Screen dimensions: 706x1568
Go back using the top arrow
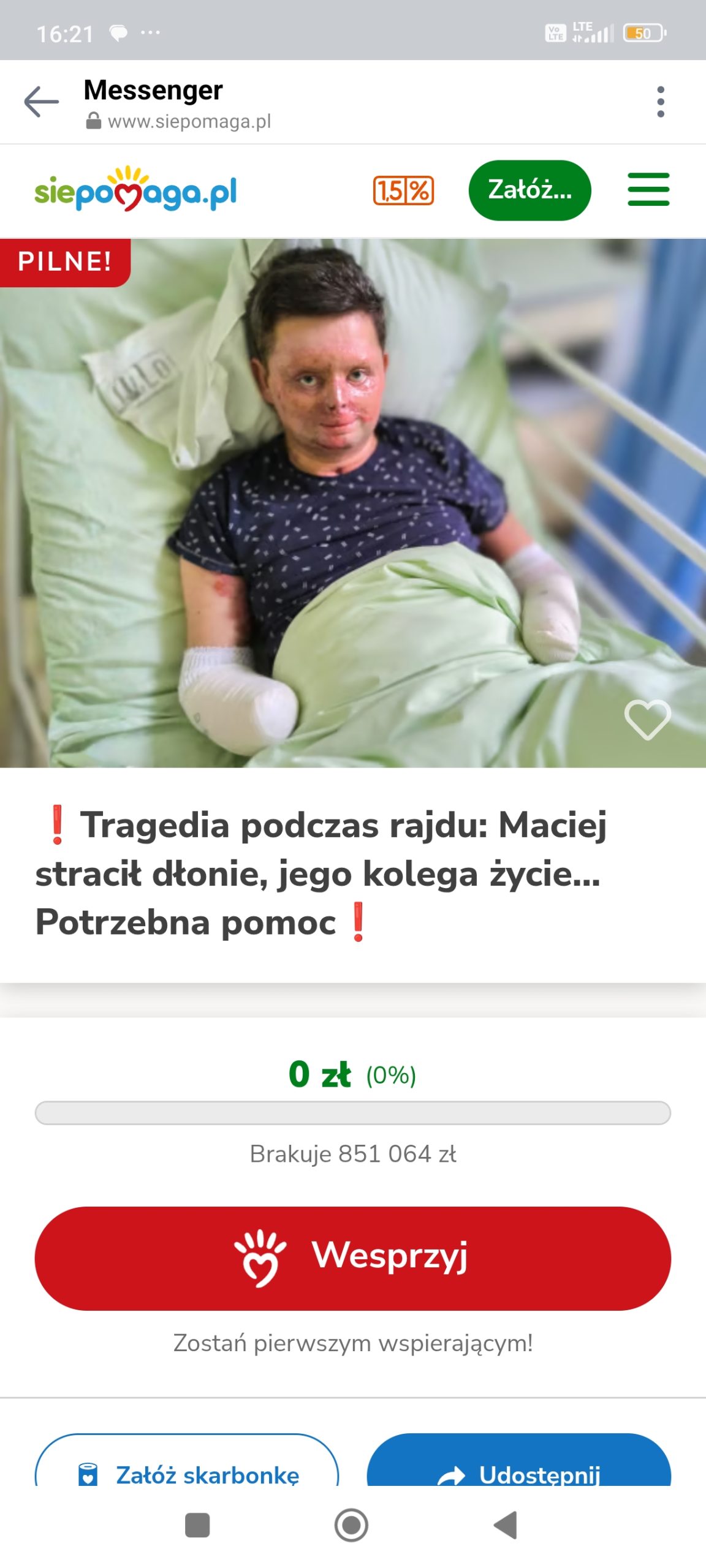[x=41, y=102]
